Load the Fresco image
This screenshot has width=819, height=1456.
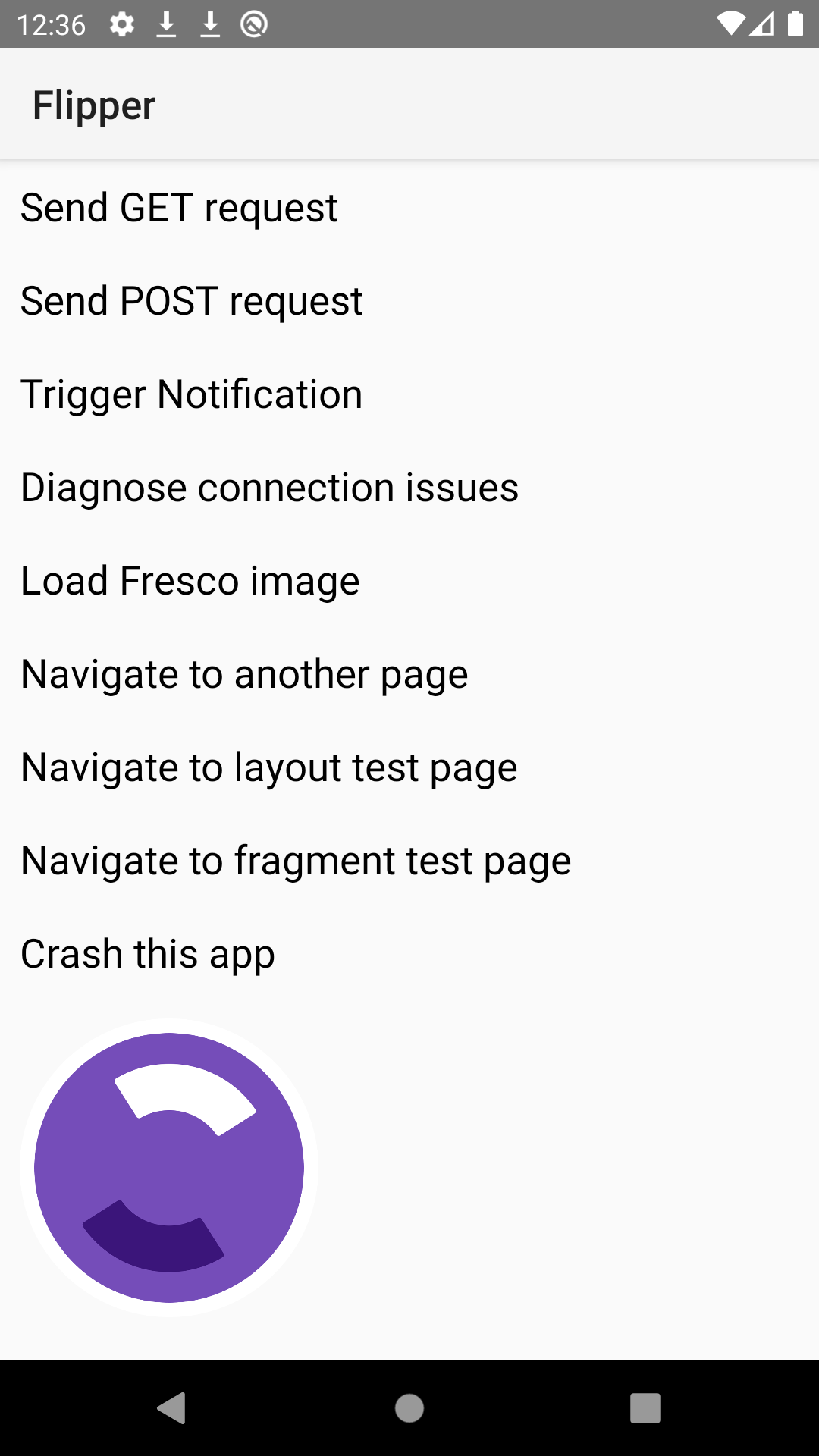pos(190,581)
